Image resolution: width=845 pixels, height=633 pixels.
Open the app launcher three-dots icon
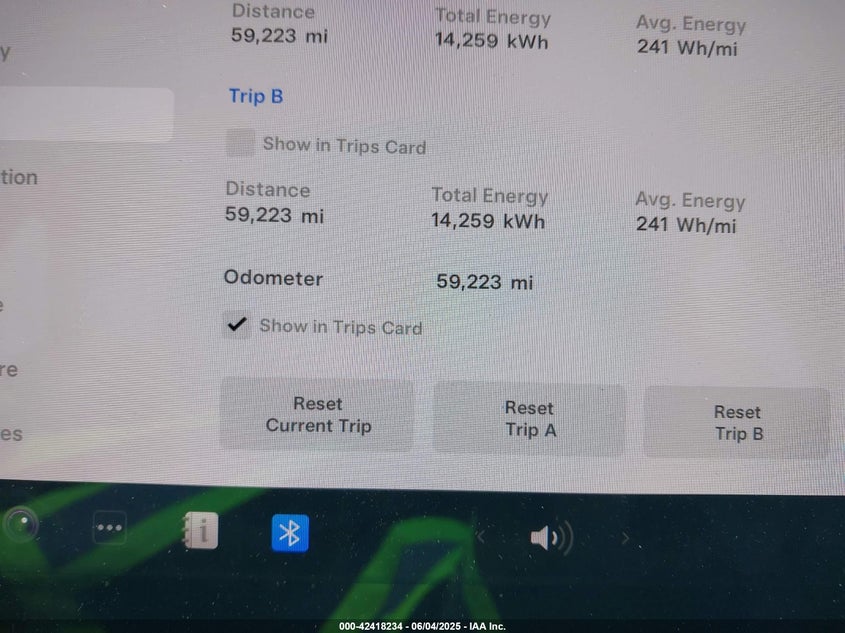110,529
